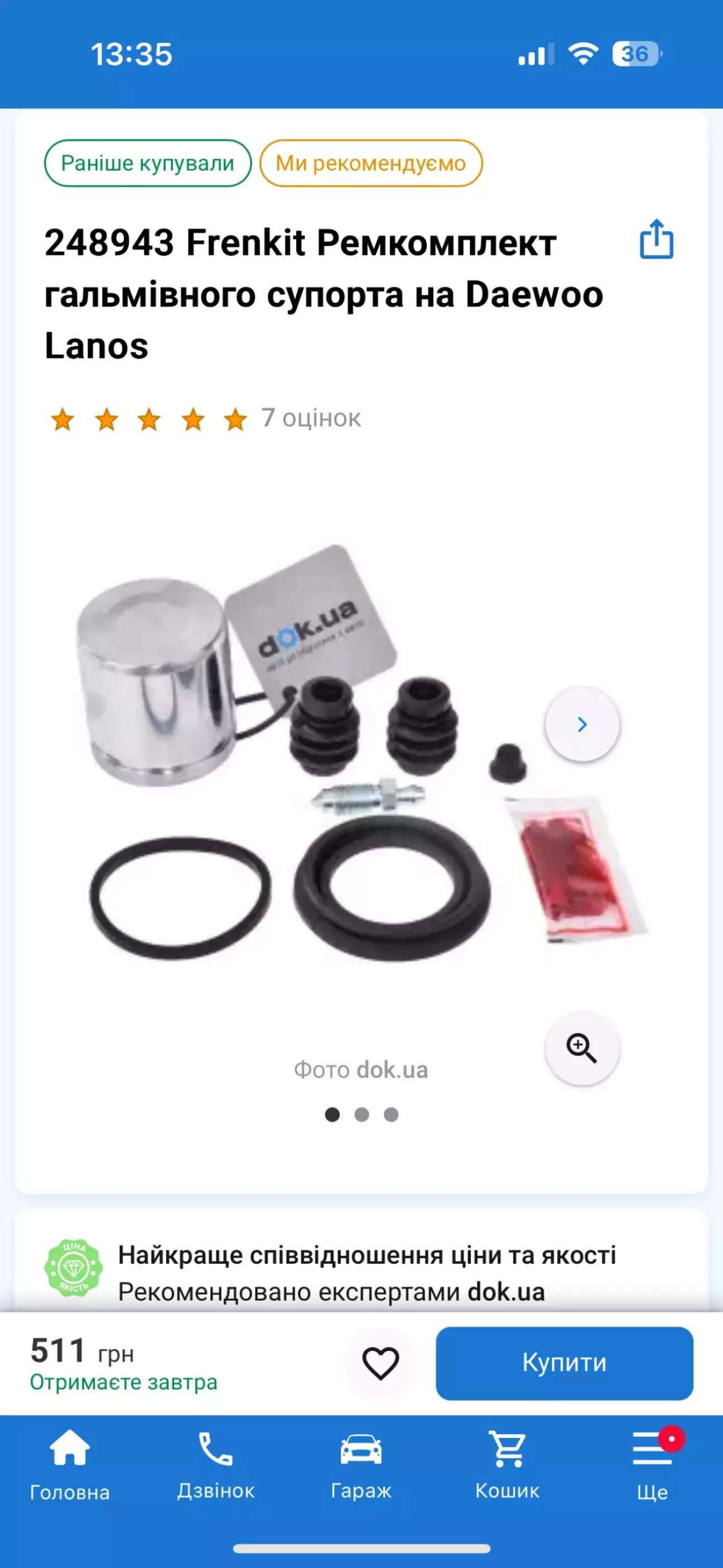
Task: Zoom into the product photo
Action: click(x=582, y=1048)
